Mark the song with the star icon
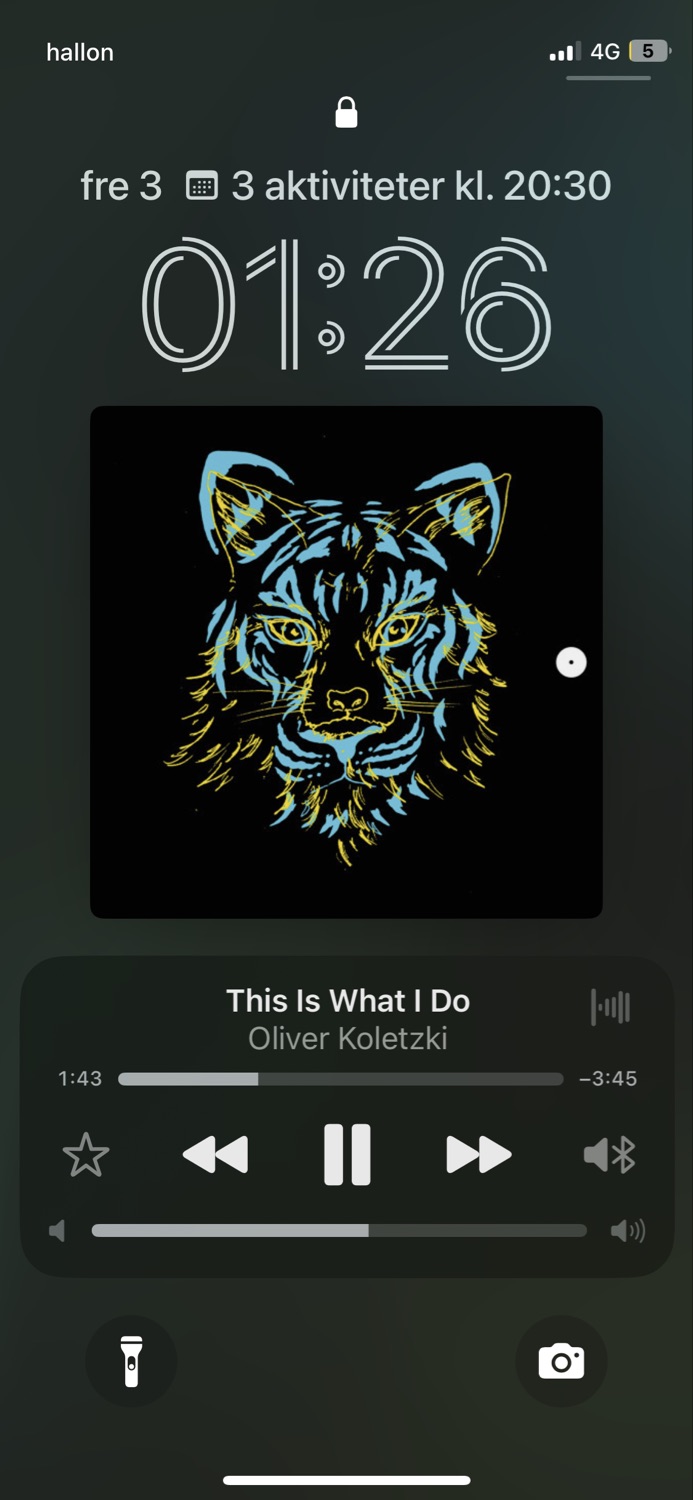 [x=86, y=1156]
